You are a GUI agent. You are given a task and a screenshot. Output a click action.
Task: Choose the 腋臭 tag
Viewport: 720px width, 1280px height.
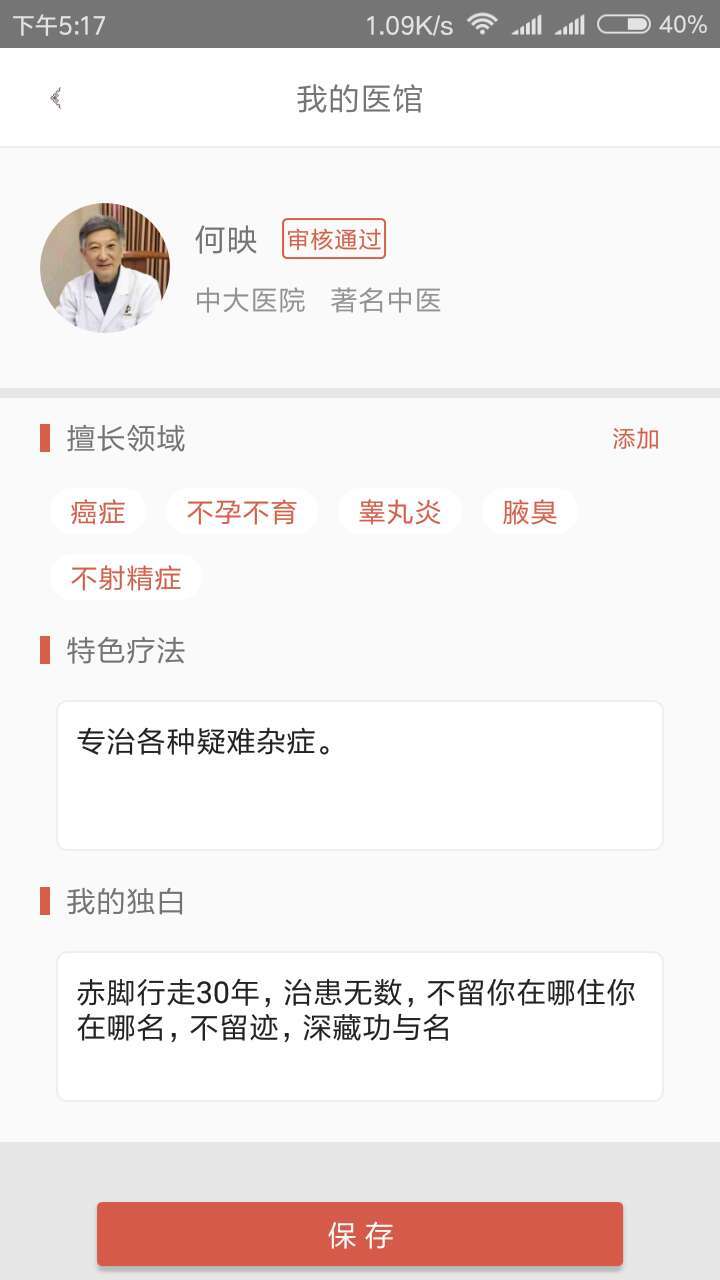point(529,512)
